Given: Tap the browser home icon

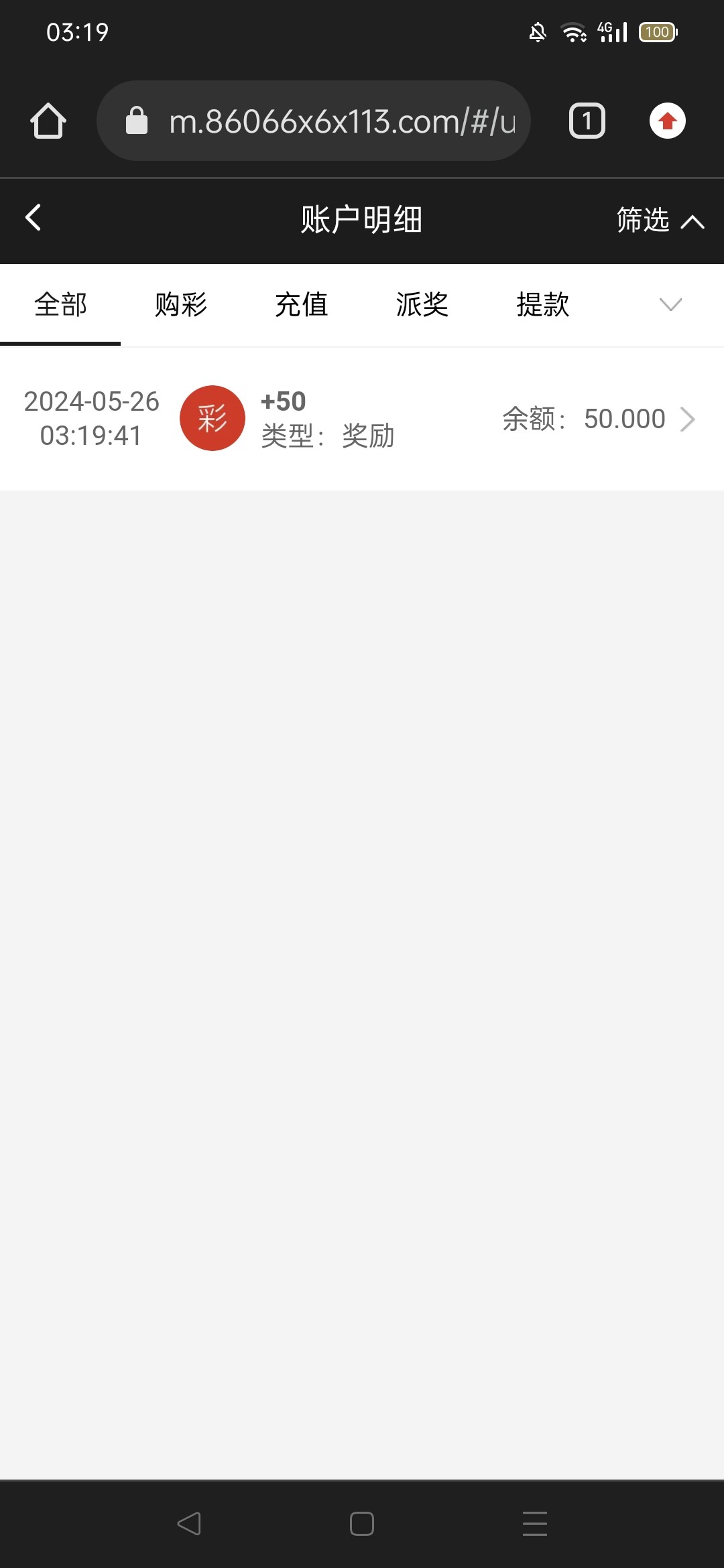Looking at the screenshot, I should coord(48,121).
